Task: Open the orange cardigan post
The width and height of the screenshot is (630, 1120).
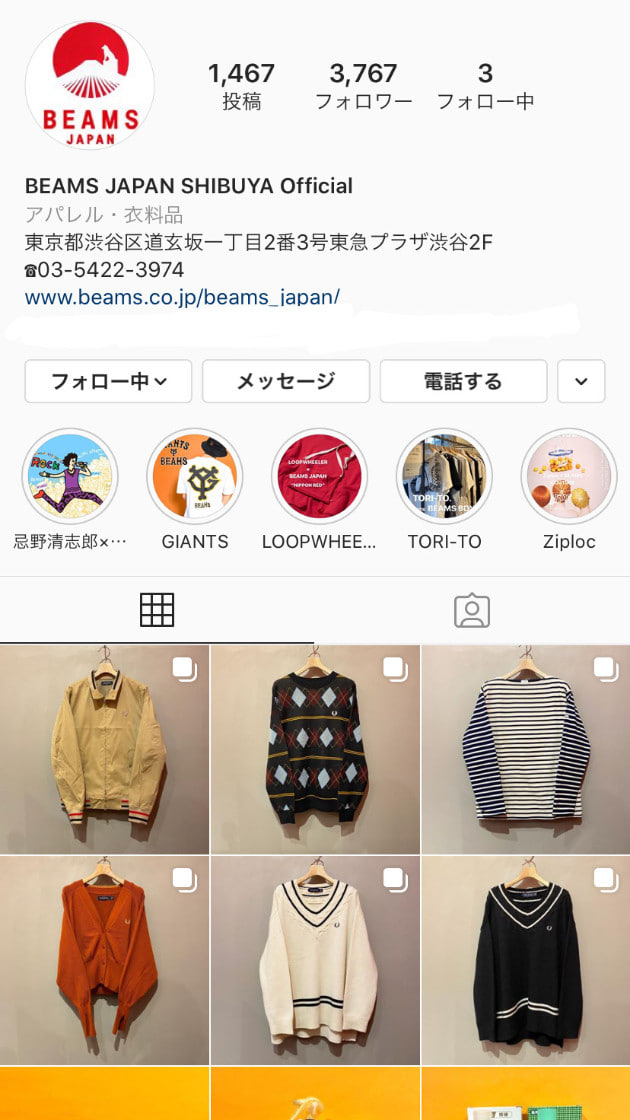Action: 104,960
